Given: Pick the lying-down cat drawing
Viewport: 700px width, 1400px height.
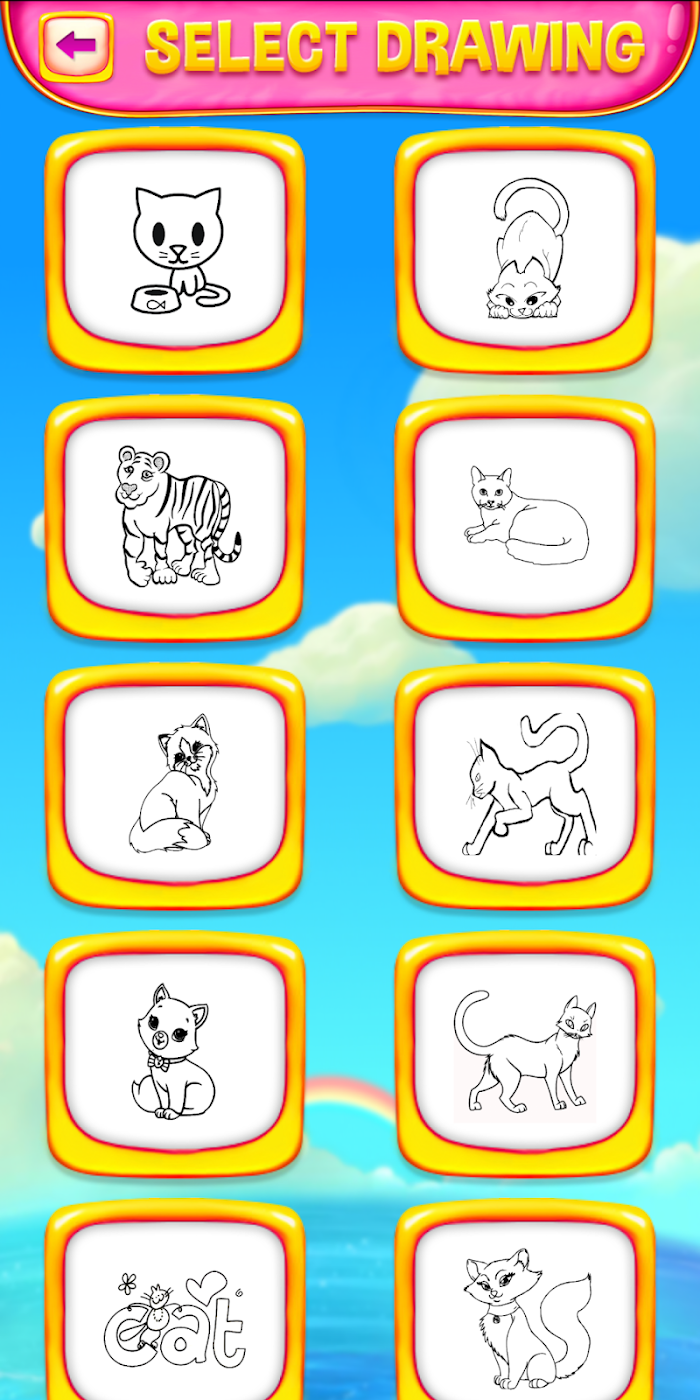Looking at the screenshot, I should tap(525, 517).
